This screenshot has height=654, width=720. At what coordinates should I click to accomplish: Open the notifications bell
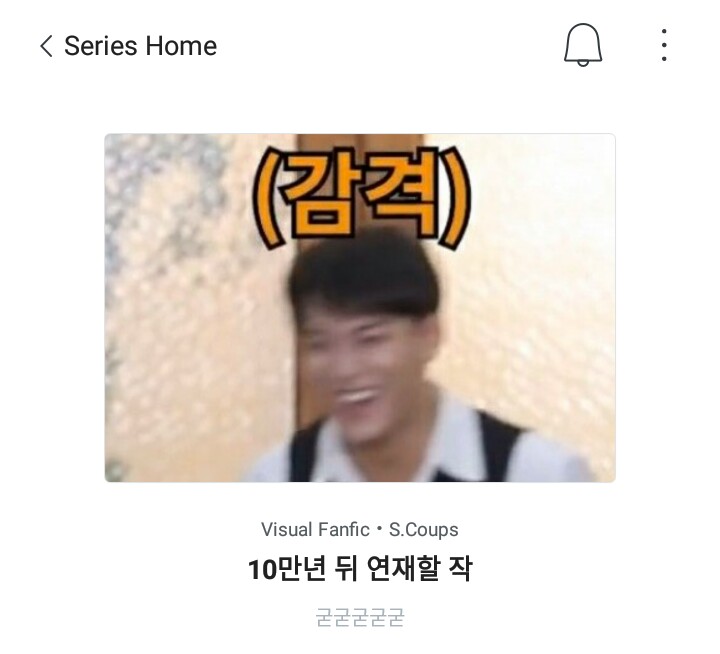coord(583,46)
